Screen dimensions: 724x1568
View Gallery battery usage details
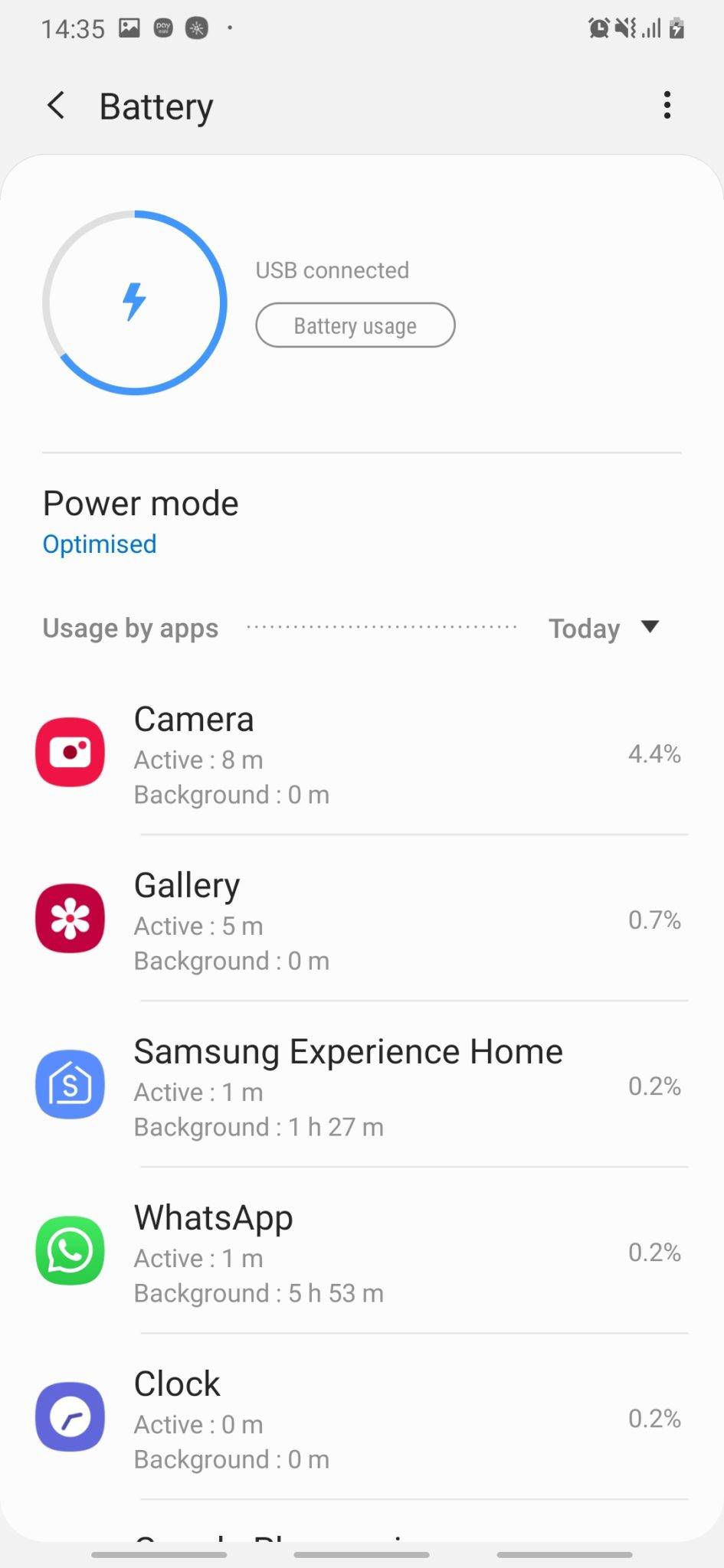362,920
